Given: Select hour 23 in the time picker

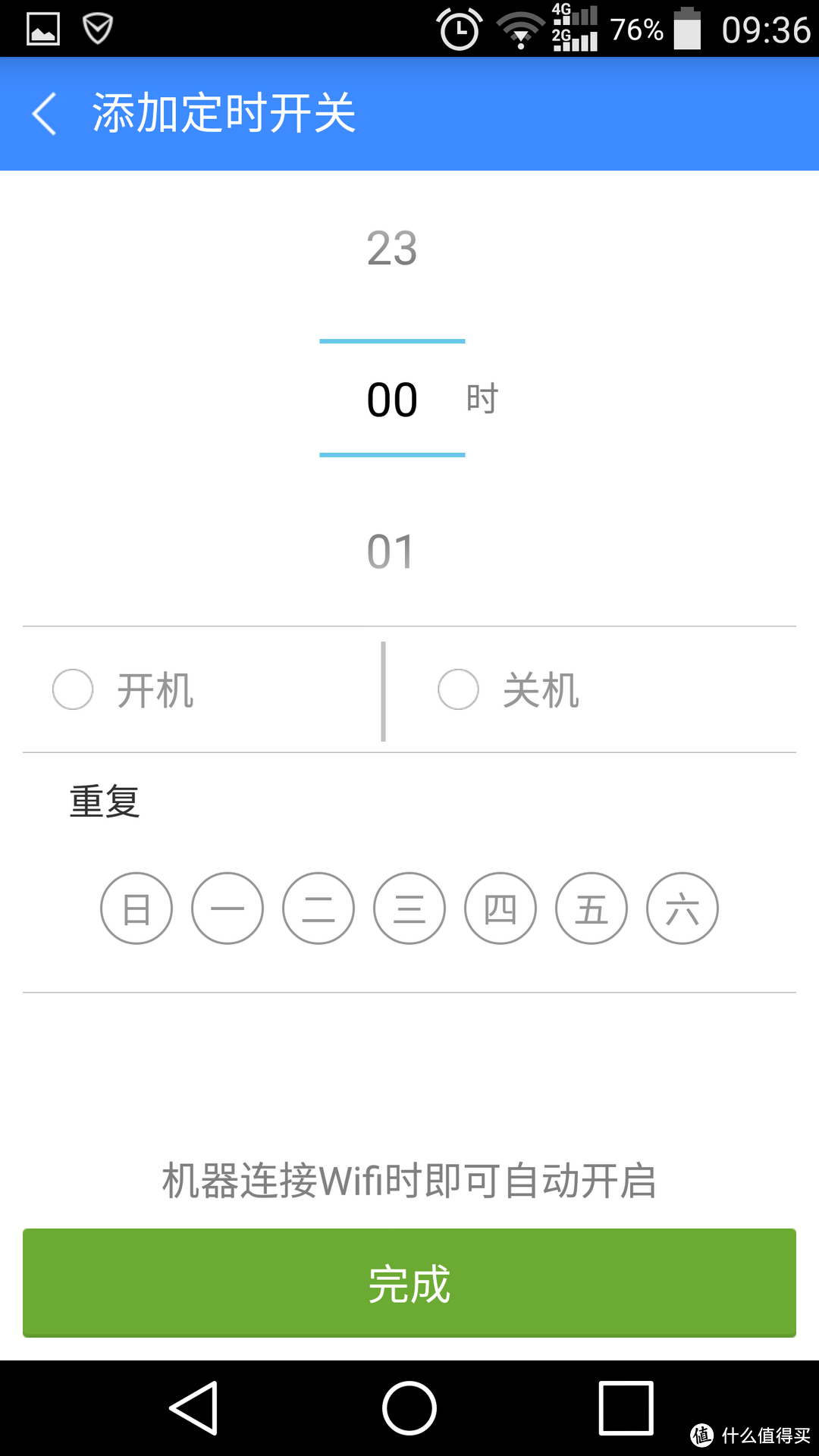Looking at the screenshot, I should click(x=392, y=248).
